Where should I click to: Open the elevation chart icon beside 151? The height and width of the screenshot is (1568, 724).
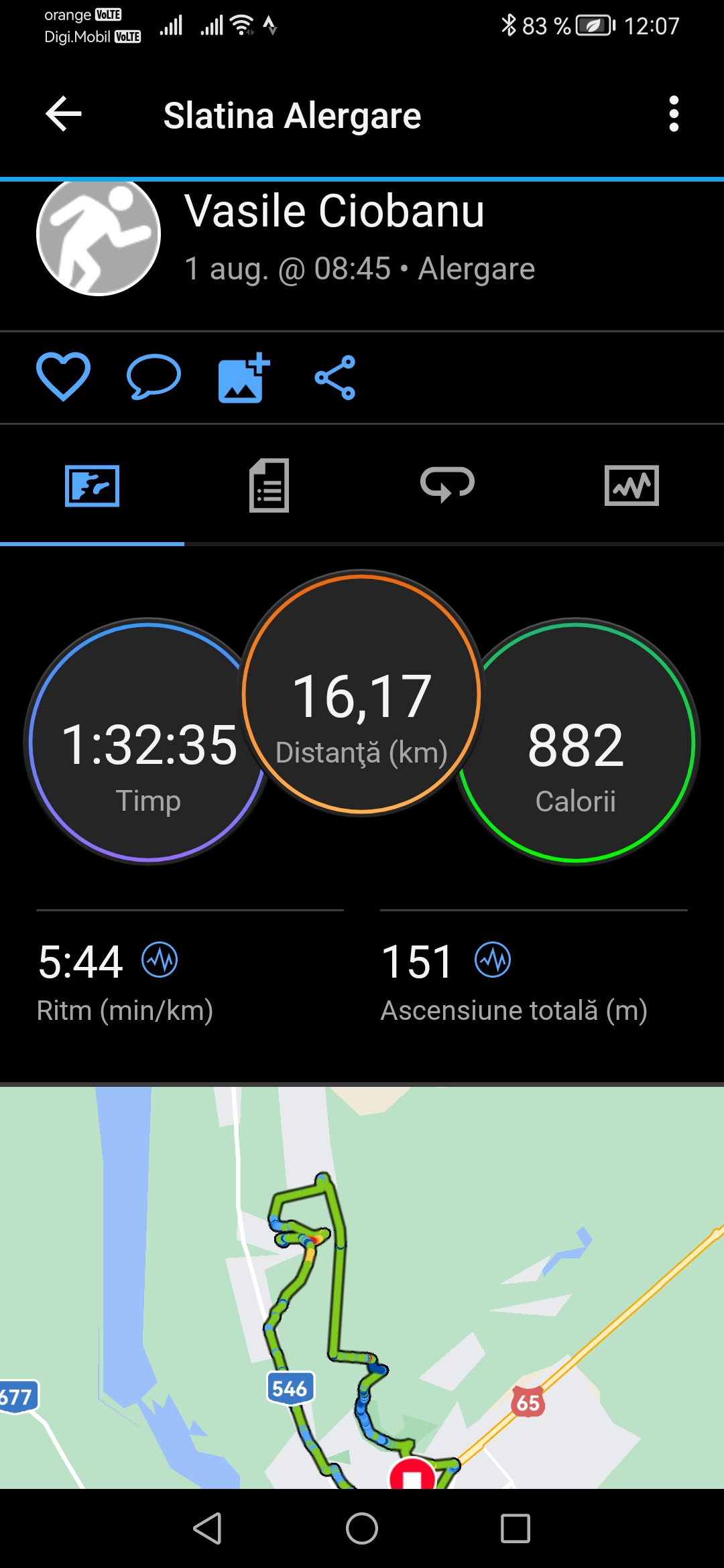pos(493,960)
